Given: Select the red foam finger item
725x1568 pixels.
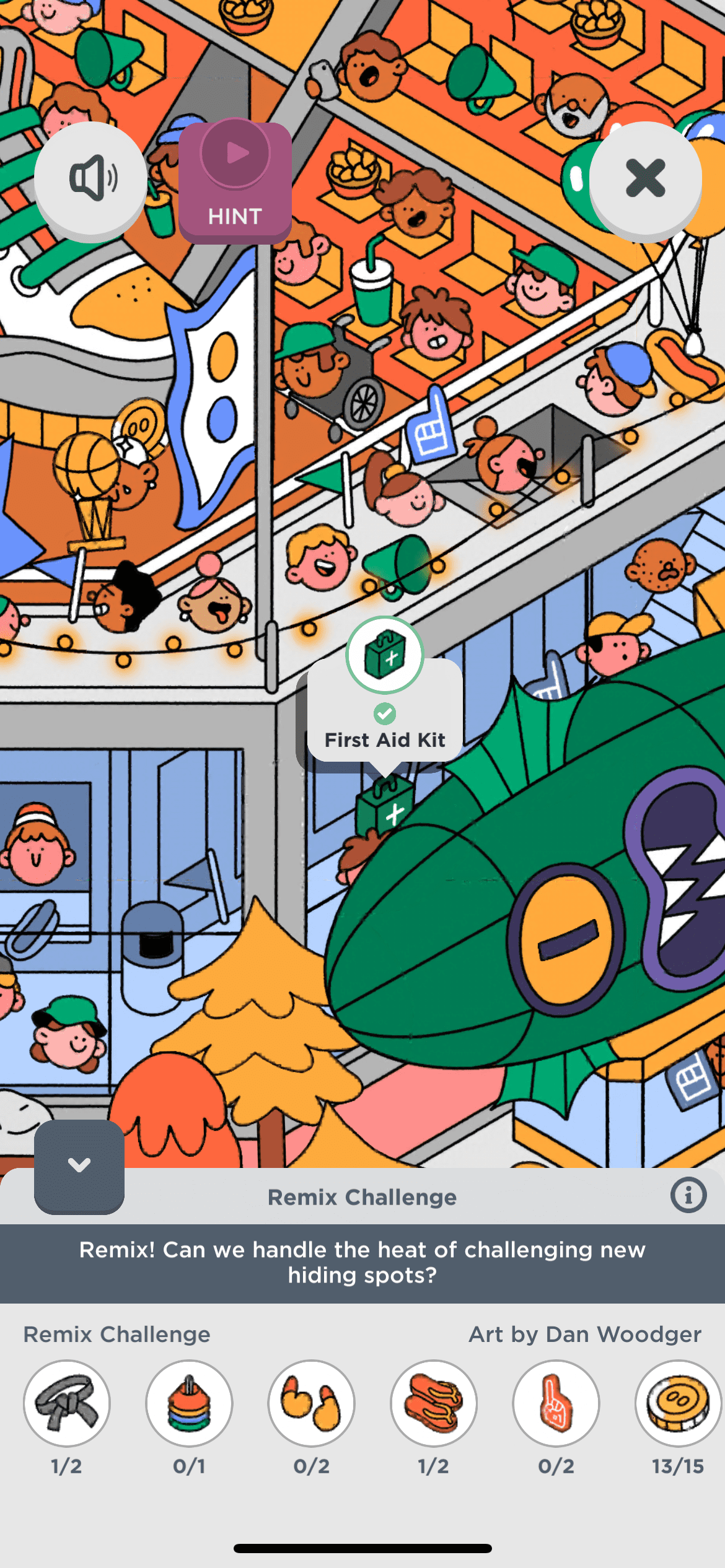Looking at the screenshot, I should tap(556, 1403).
